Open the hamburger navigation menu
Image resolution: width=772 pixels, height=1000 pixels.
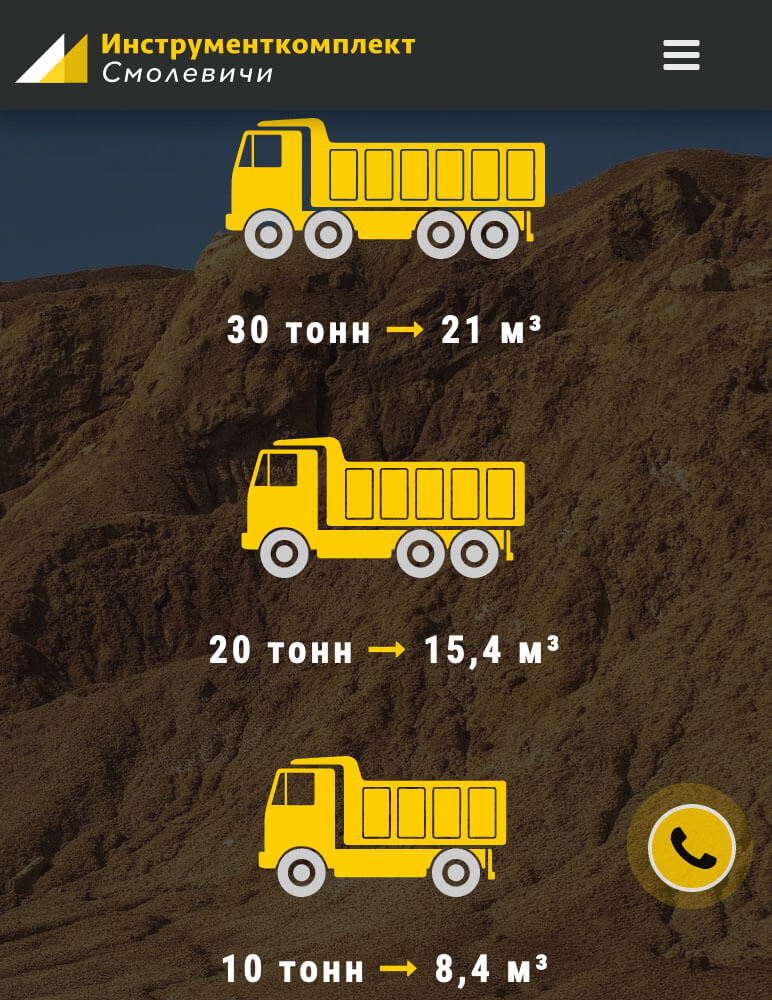(681, 55)
